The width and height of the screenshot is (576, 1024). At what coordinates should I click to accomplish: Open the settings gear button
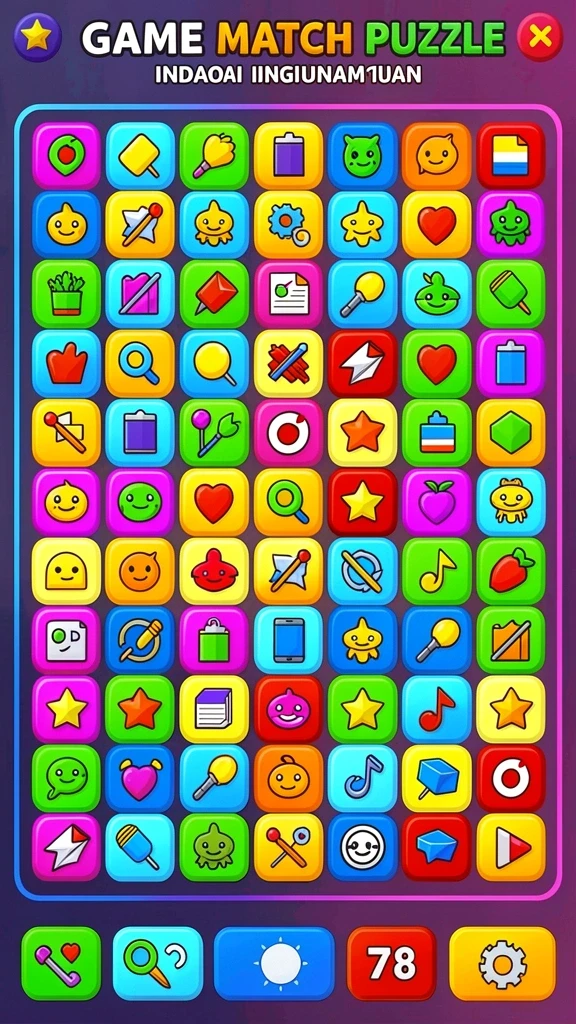pyautogui.click(x=502, y=963)
